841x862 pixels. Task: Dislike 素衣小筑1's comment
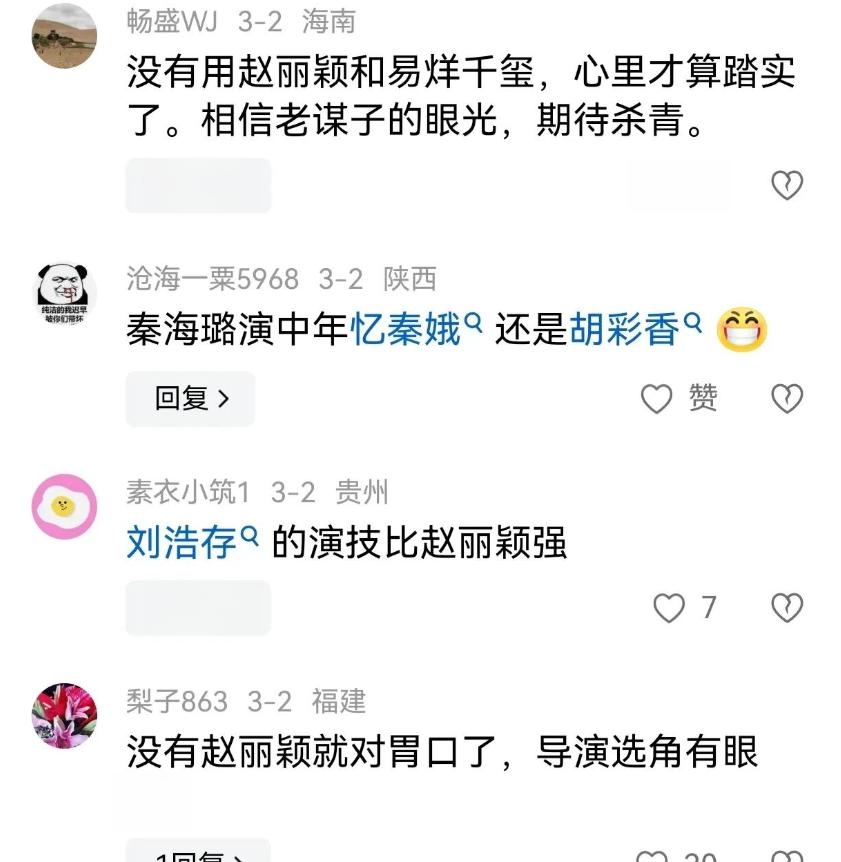coord(787,608)
